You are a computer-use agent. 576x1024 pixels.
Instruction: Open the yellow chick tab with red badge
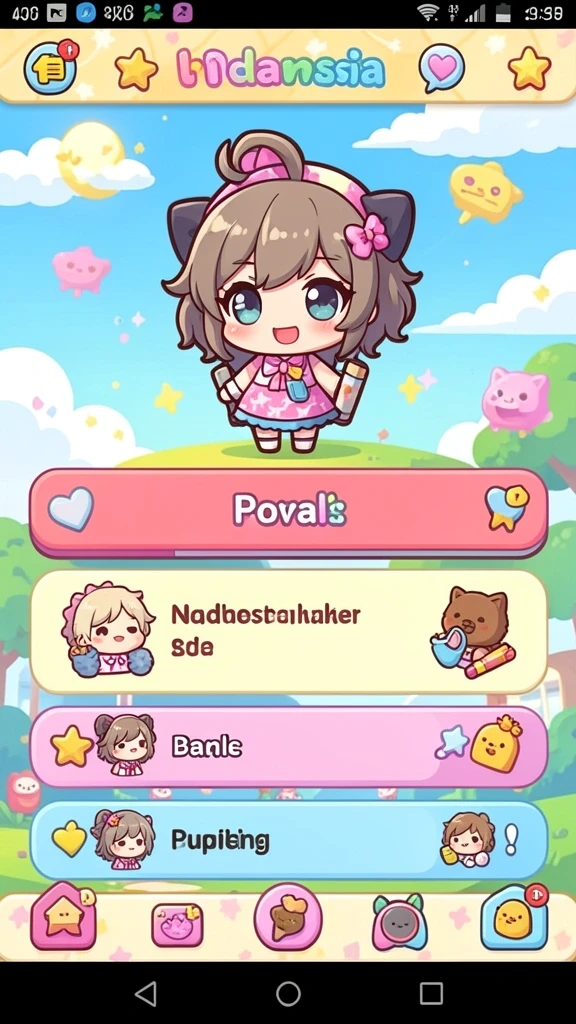tap(515, 917)
